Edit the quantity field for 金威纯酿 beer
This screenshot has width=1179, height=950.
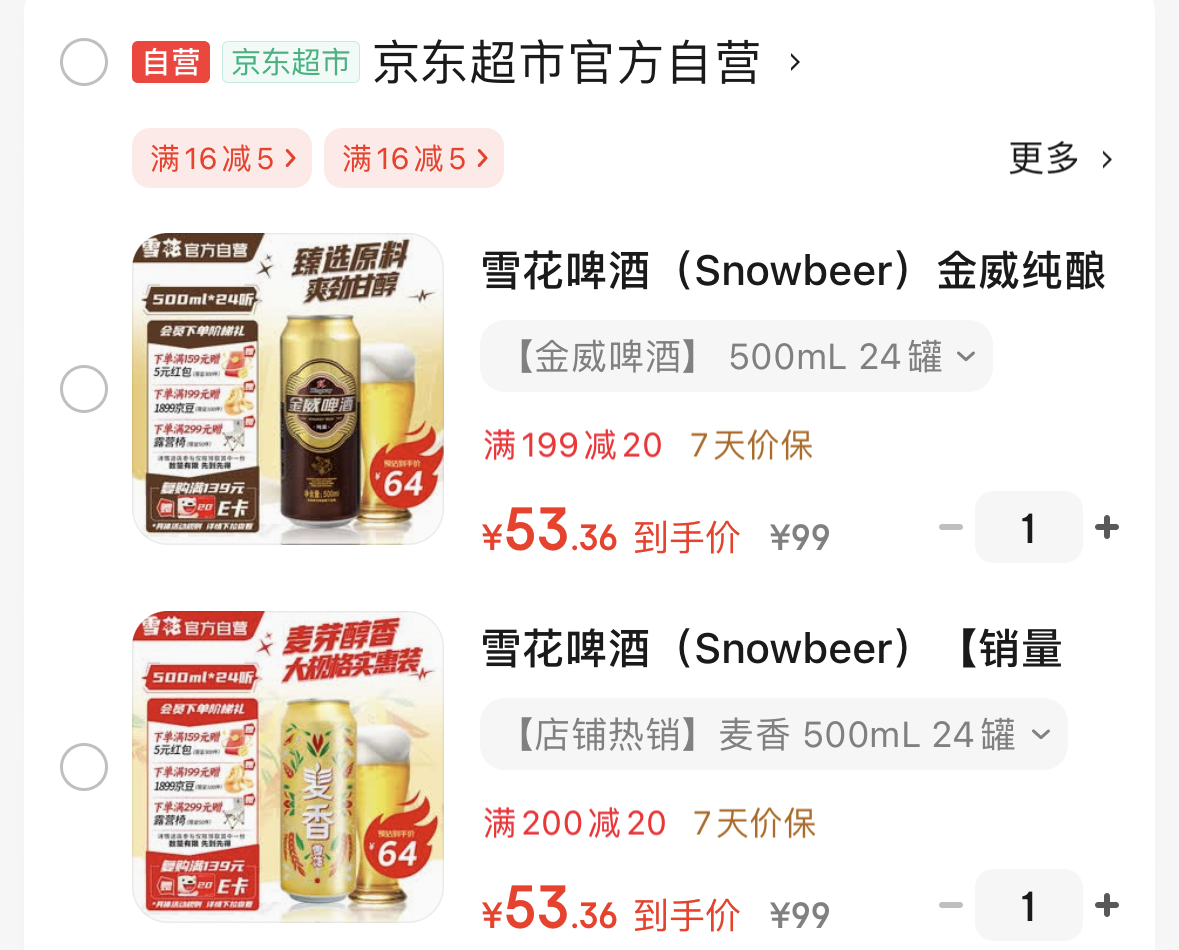point(1028,527)
